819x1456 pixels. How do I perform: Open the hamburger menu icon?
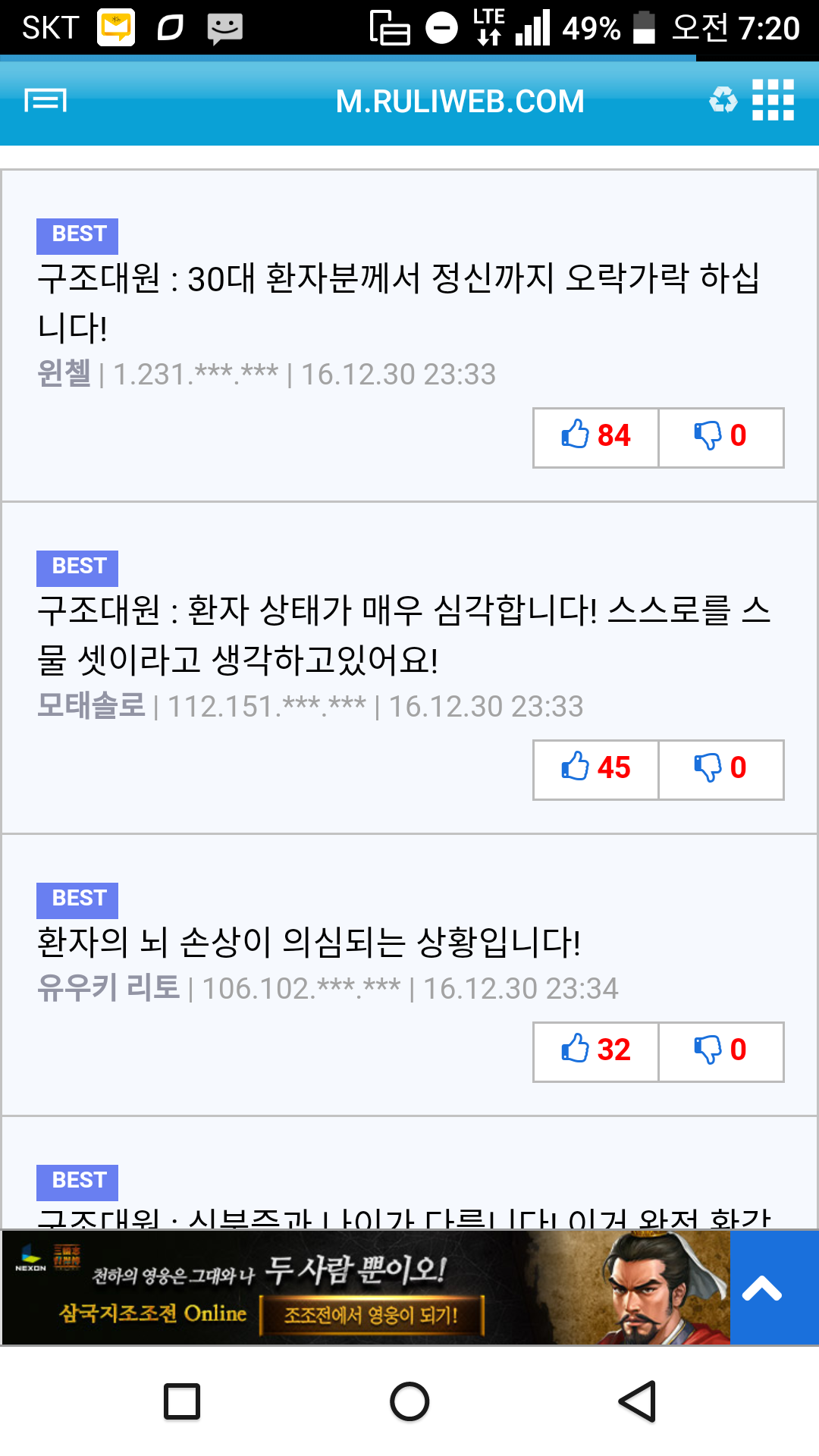(45, 100)
